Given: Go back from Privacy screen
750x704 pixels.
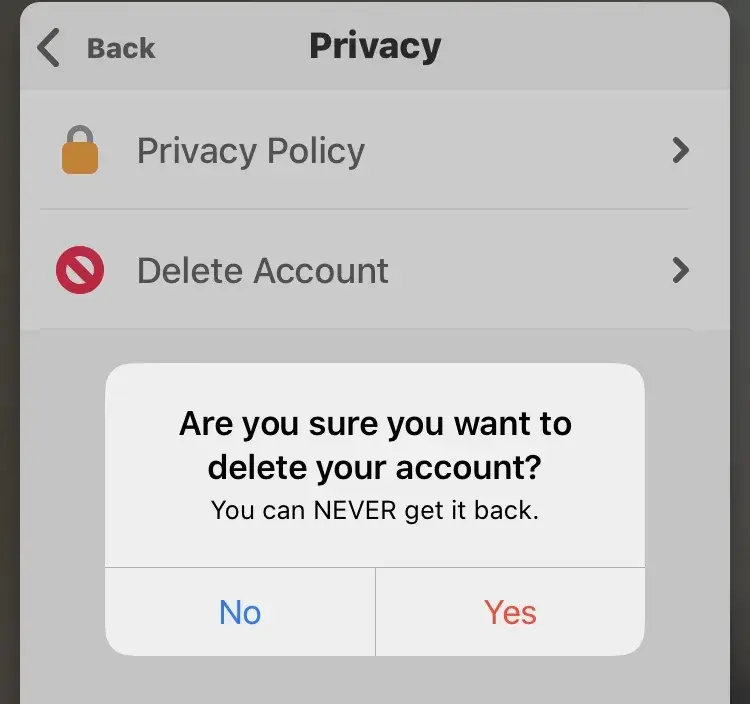Looking at the screenshot, I should (97, 48).
